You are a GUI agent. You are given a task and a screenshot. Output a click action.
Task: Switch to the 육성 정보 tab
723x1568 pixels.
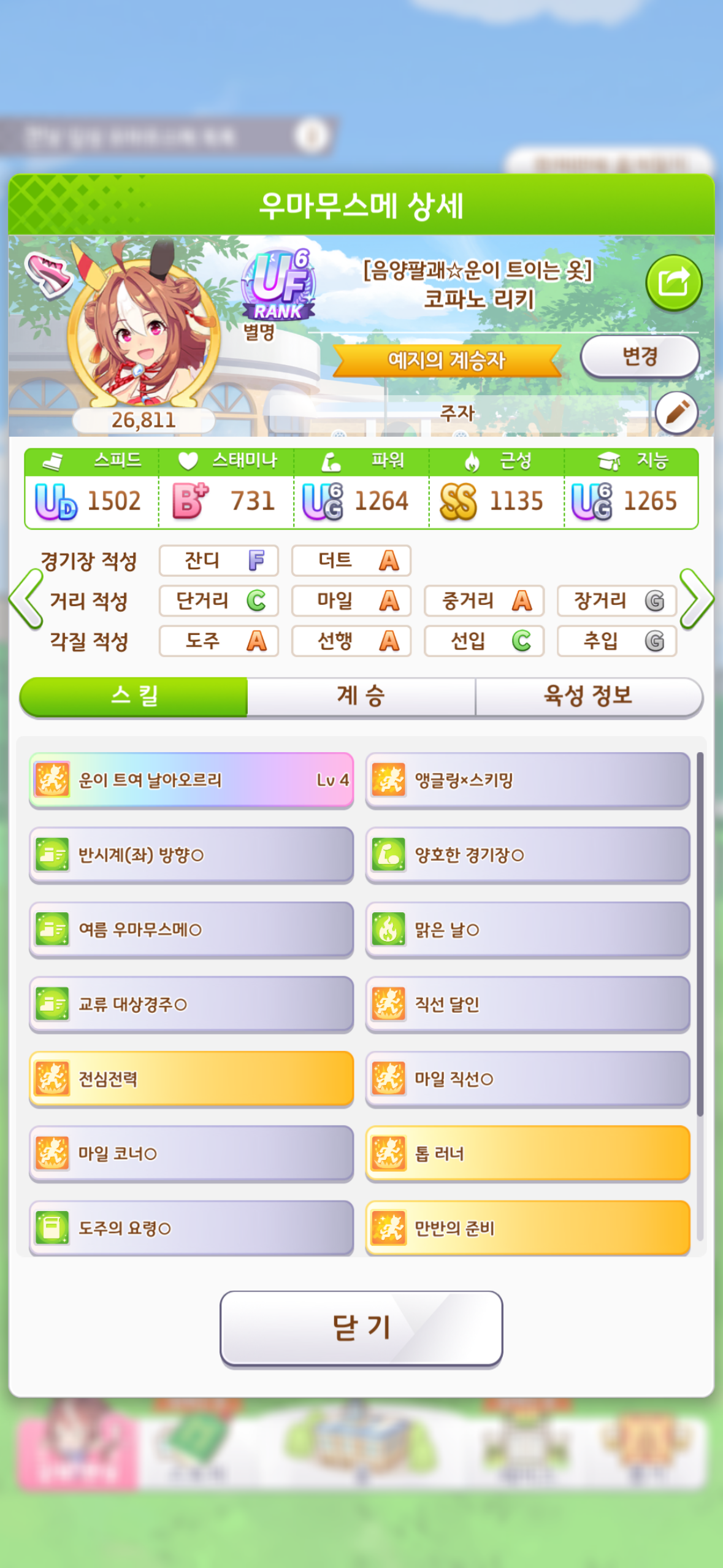(587, 696)
